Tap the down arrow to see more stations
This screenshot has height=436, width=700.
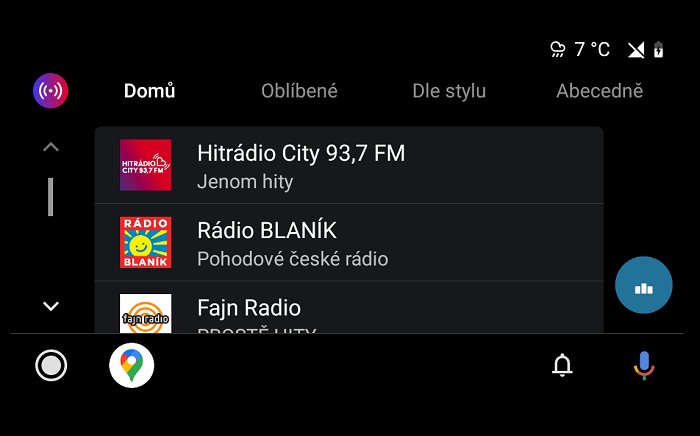click(x=51, y=306)
